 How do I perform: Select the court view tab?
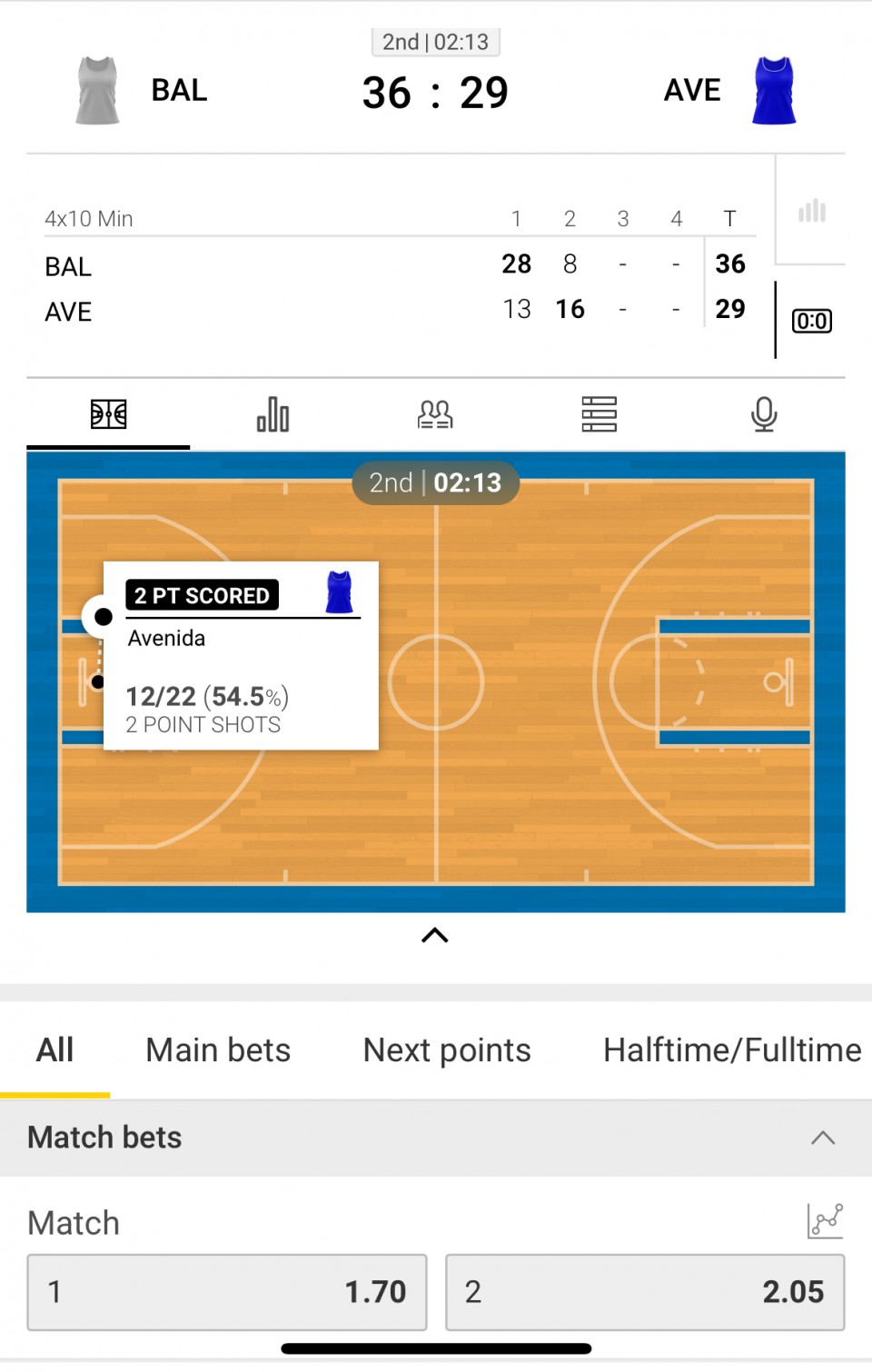point(108,415)
